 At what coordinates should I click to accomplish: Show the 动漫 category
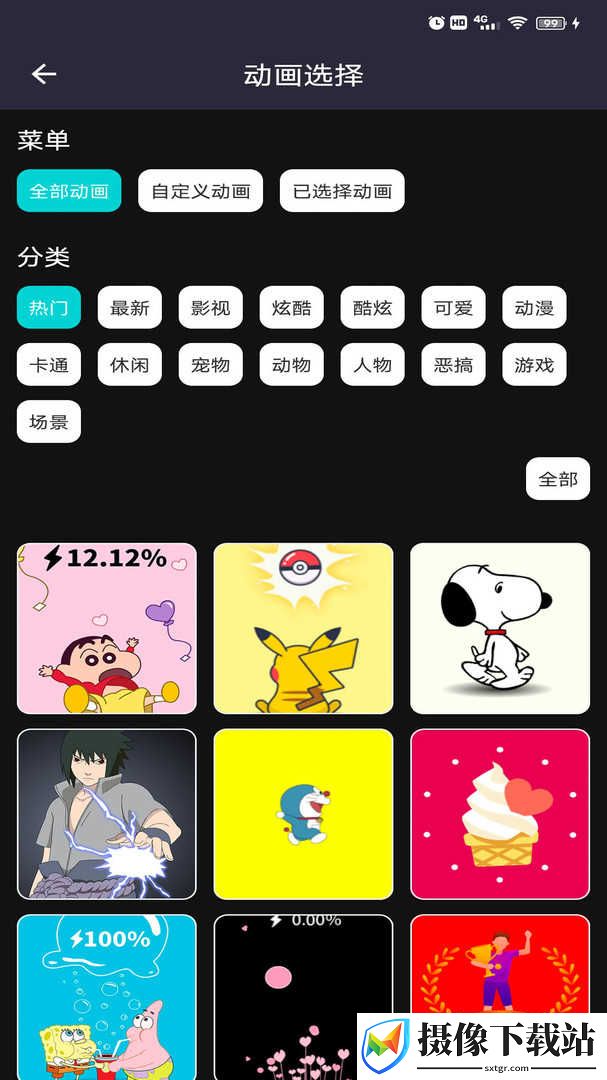pos(535,307)
